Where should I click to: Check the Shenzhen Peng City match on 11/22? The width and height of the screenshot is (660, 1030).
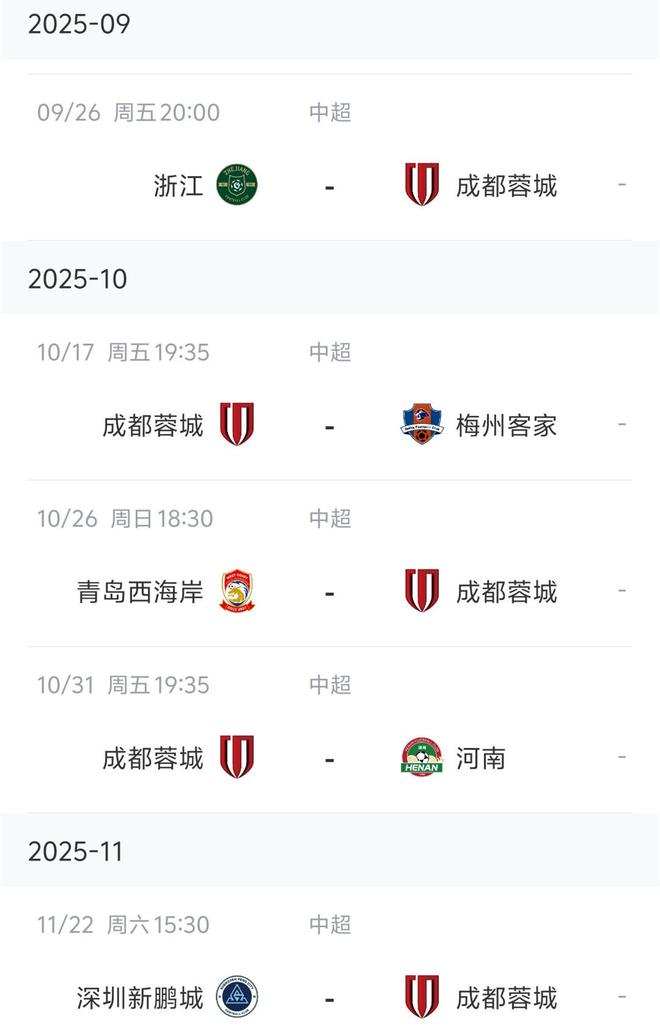(x=329, y=997)
